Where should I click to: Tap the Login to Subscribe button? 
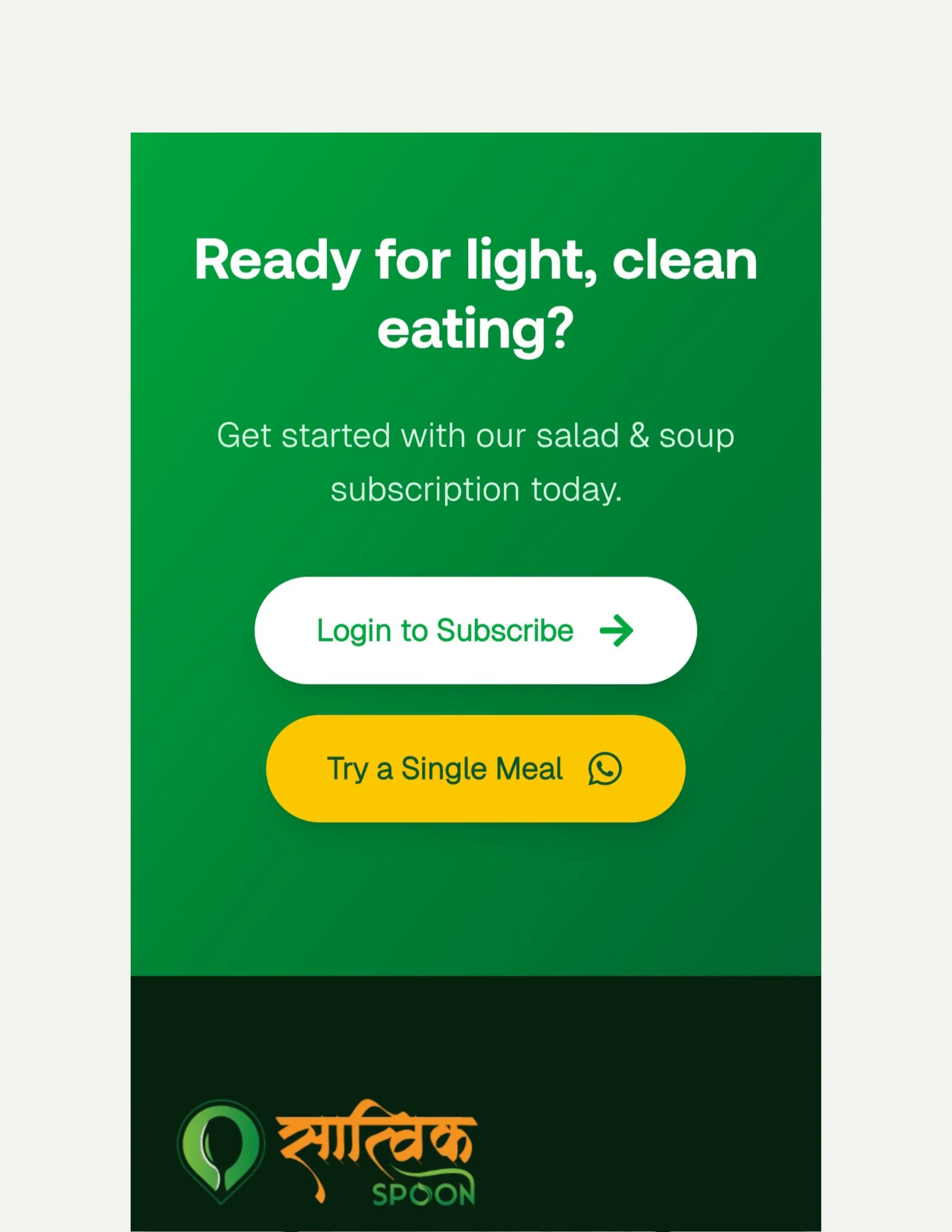tap(475, 630)
